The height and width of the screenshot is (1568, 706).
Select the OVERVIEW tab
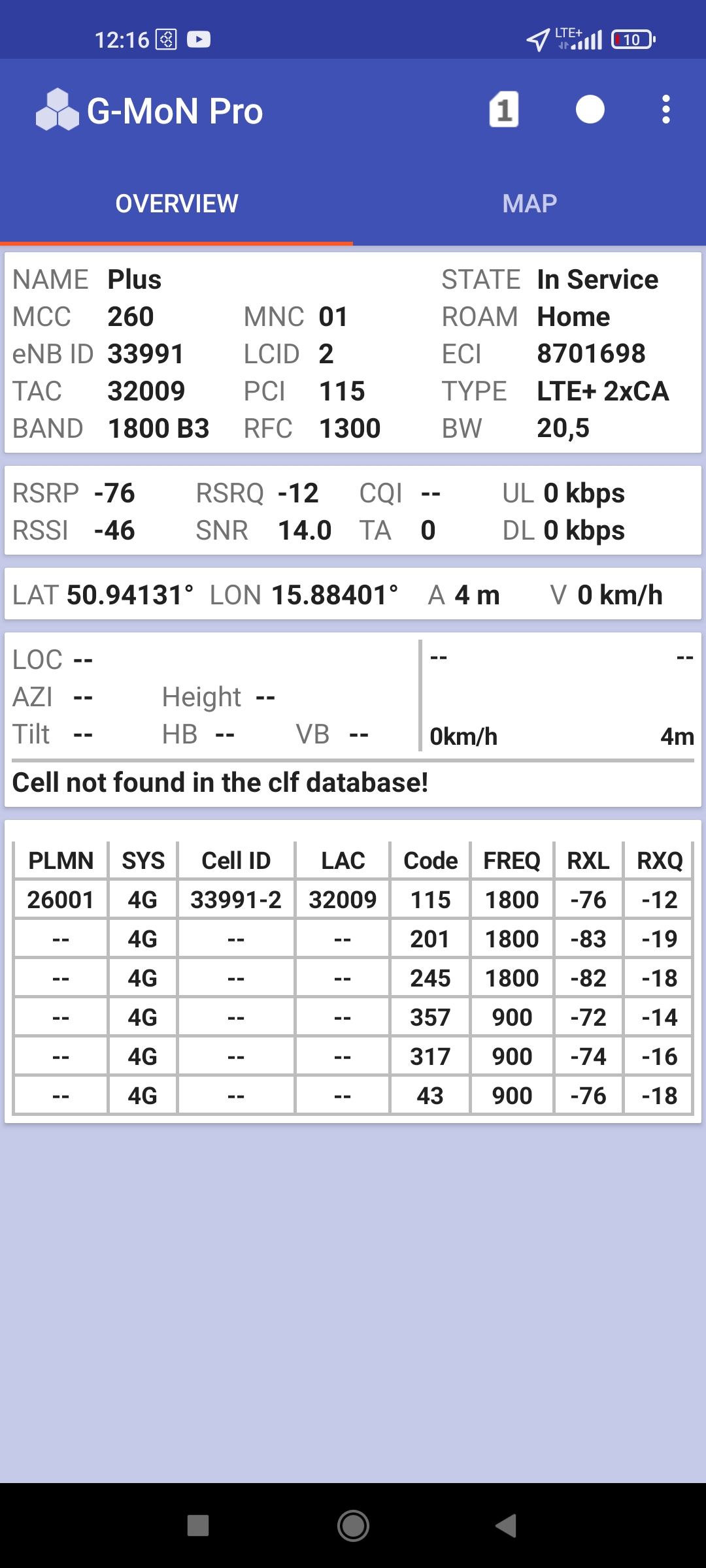(176, 204)
